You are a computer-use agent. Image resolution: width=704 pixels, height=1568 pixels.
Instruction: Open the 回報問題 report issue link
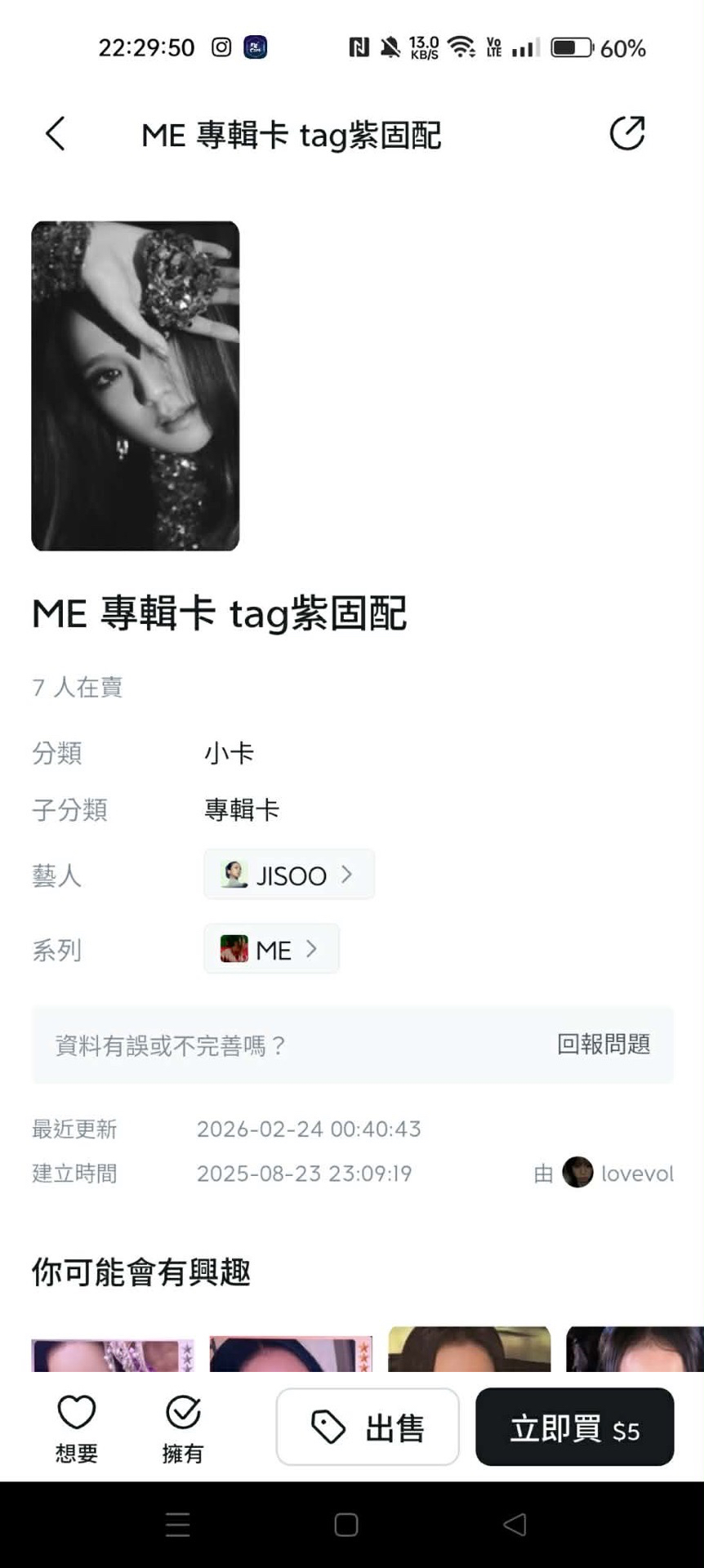coord(604,1045)
